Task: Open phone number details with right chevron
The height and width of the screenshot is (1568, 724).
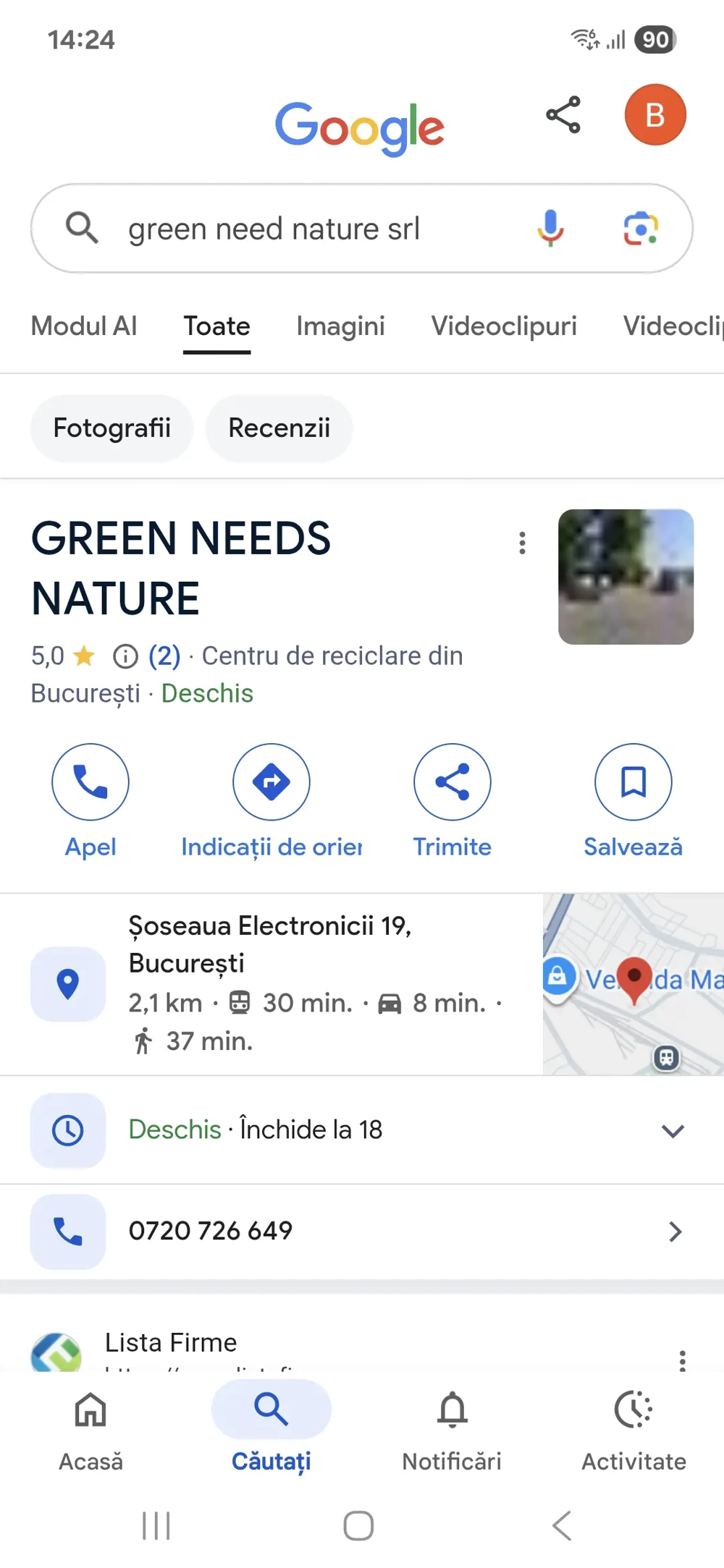Action: coord(675,1231)
